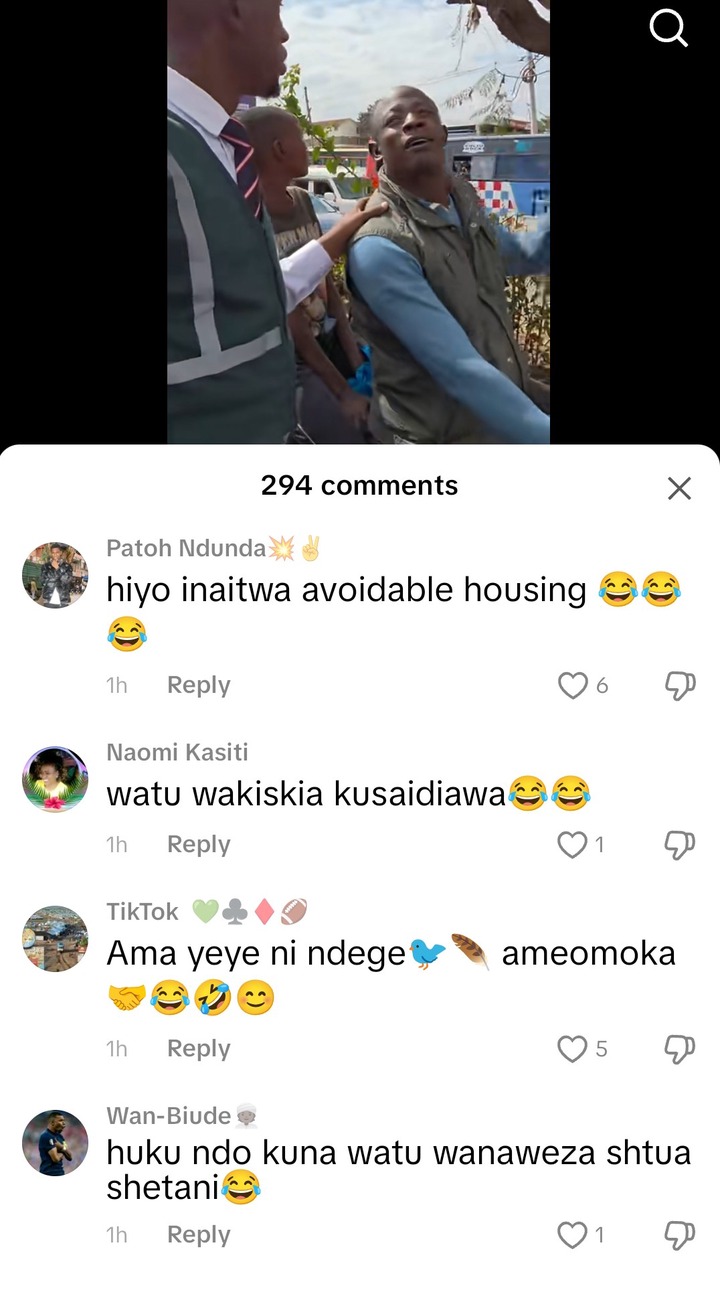Dislike Wan-Biude's comment
720x1290 pixels.
pos(679,1235)
